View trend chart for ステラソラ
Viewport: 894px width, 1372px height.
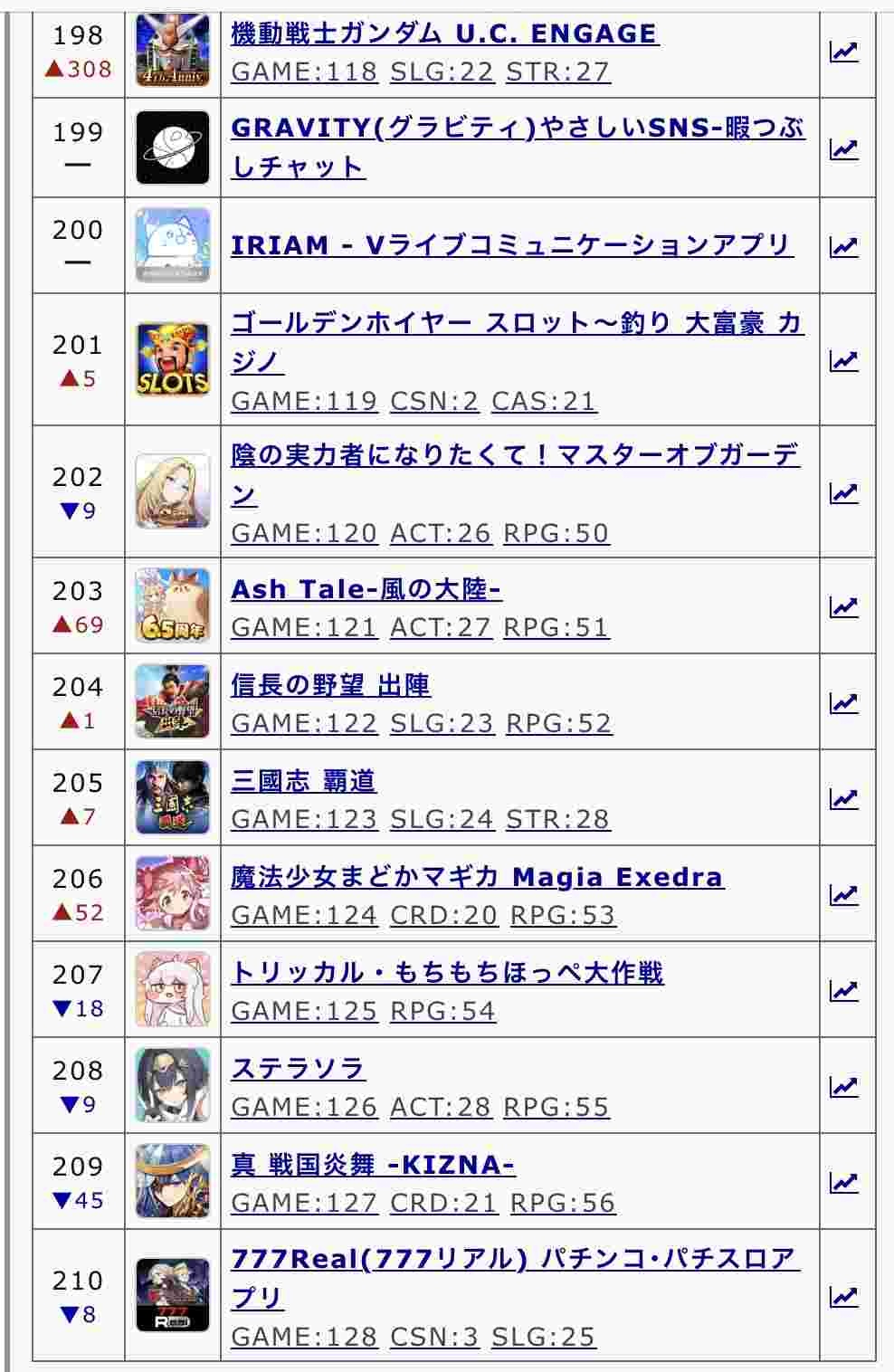843,1086
